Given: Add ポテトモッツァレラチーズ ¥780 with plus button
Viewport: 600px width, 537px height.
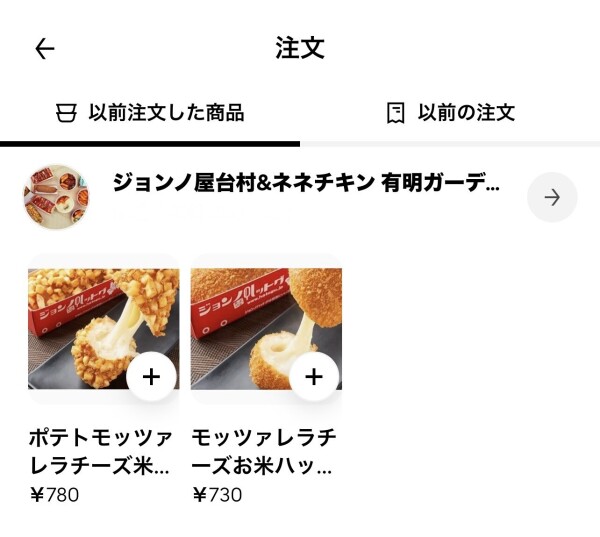Looking at the screenshot, I should (151, 376).
